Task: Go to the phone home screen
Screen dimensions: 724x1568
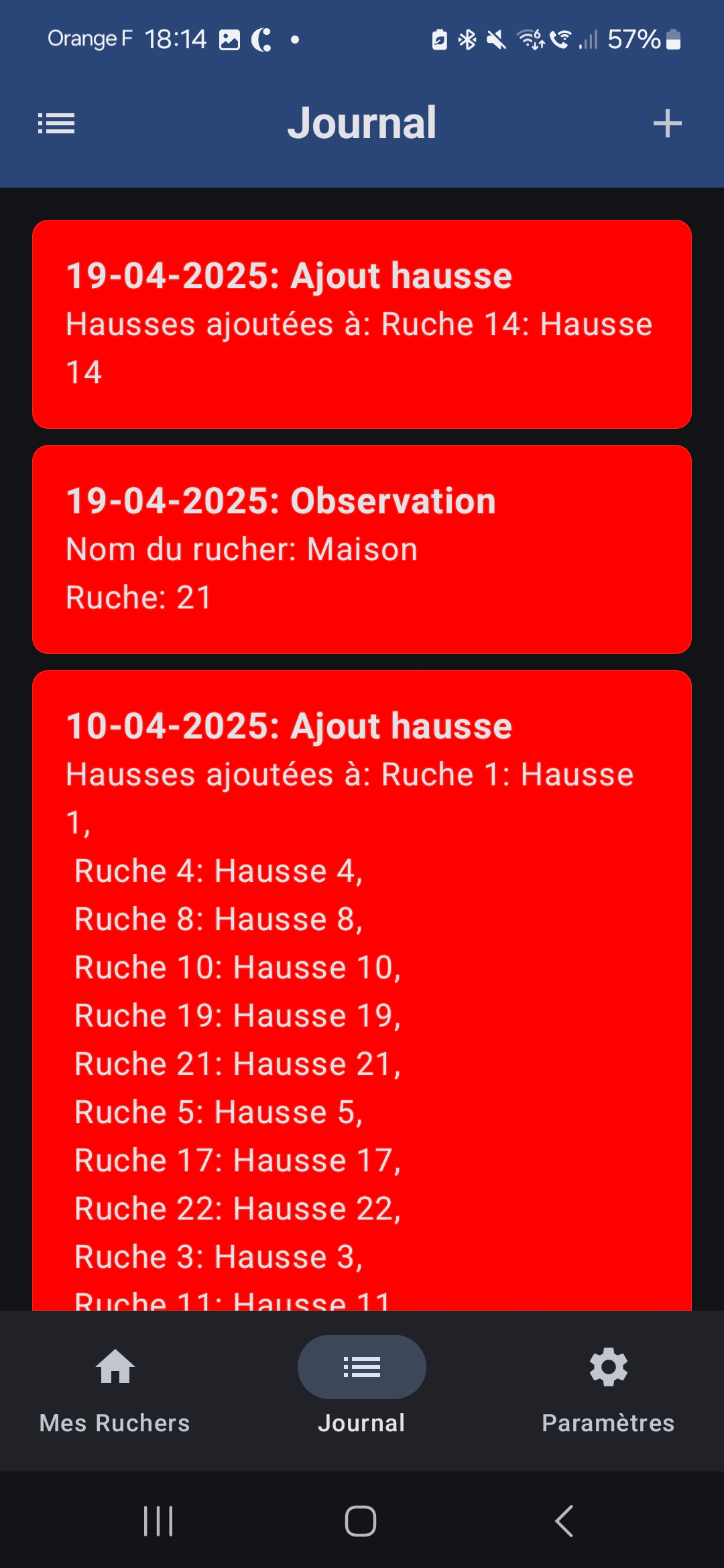Action: pyautogui.click(x=361, y=1521)
